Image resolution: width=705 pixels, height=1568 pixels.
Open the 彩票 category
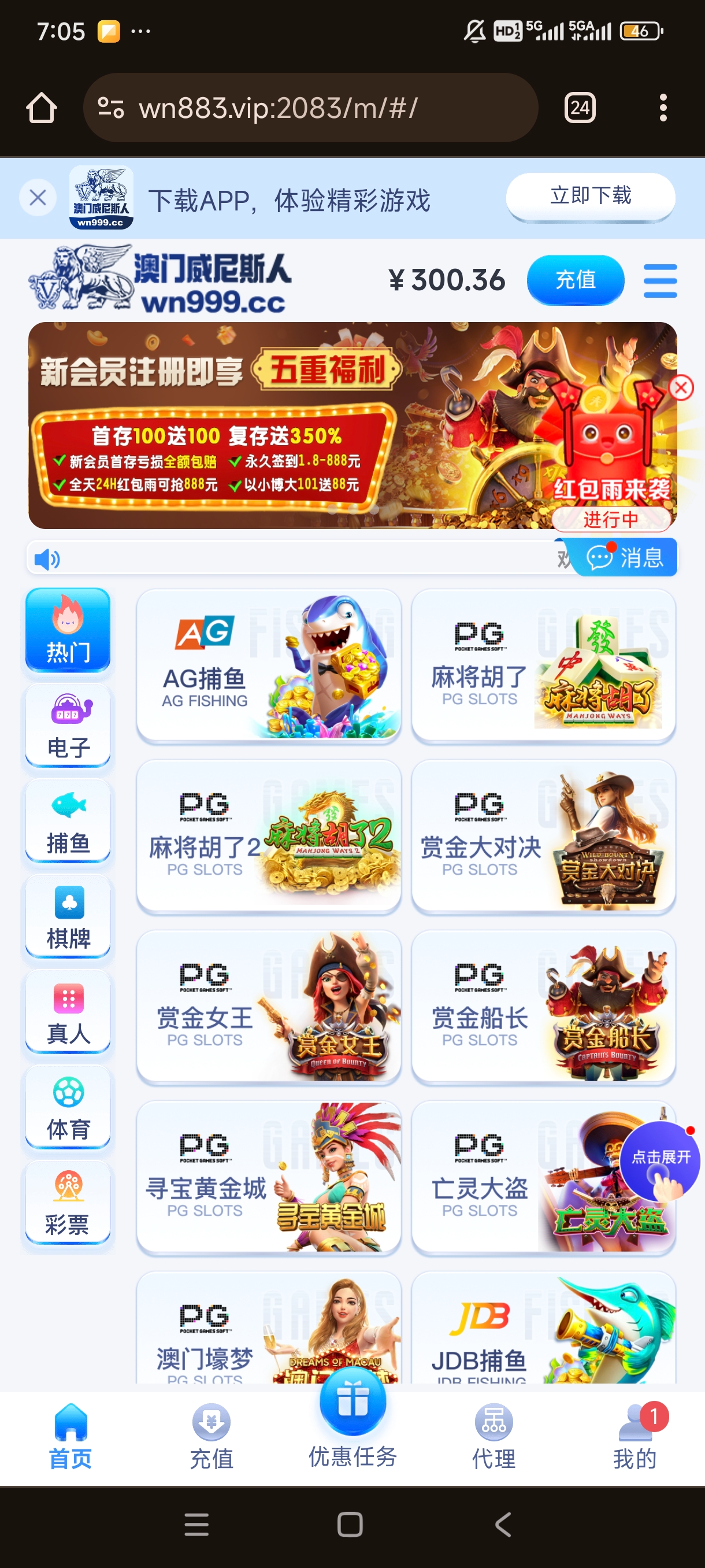click(x=68, y=1203)
